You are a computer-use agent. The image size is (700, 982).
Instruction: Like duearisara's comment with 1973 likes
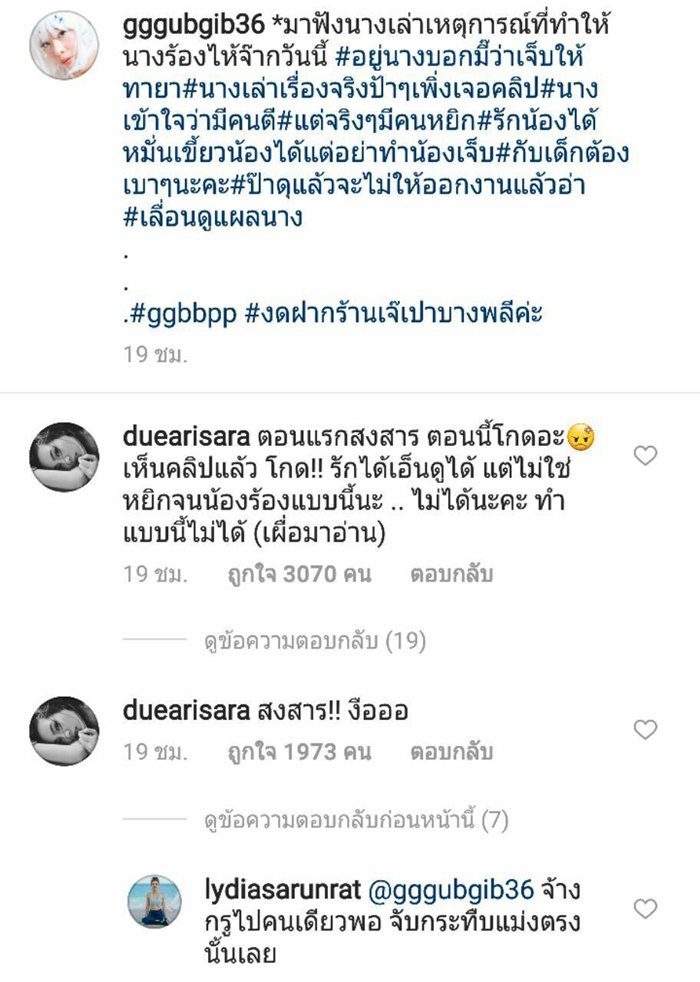(646, 729)
